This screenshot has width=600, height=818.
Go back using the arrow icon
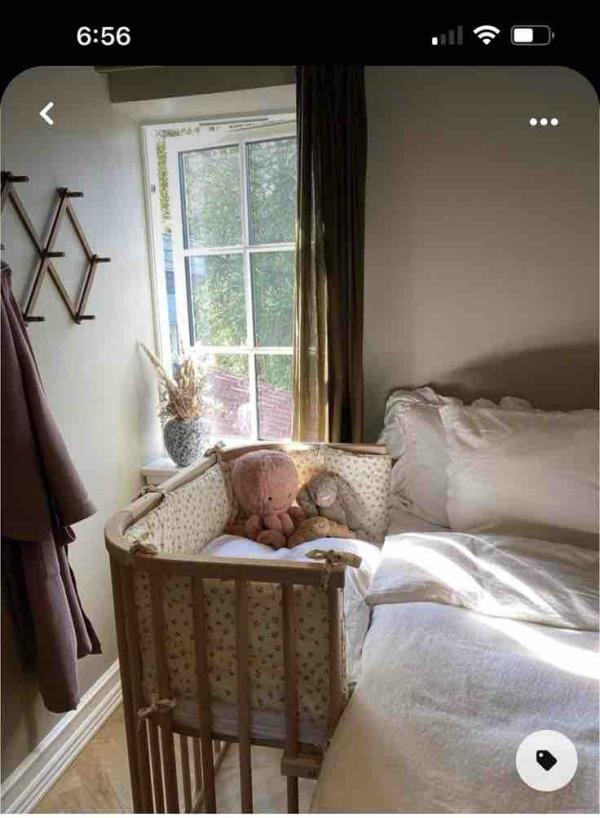pos(46,114)
